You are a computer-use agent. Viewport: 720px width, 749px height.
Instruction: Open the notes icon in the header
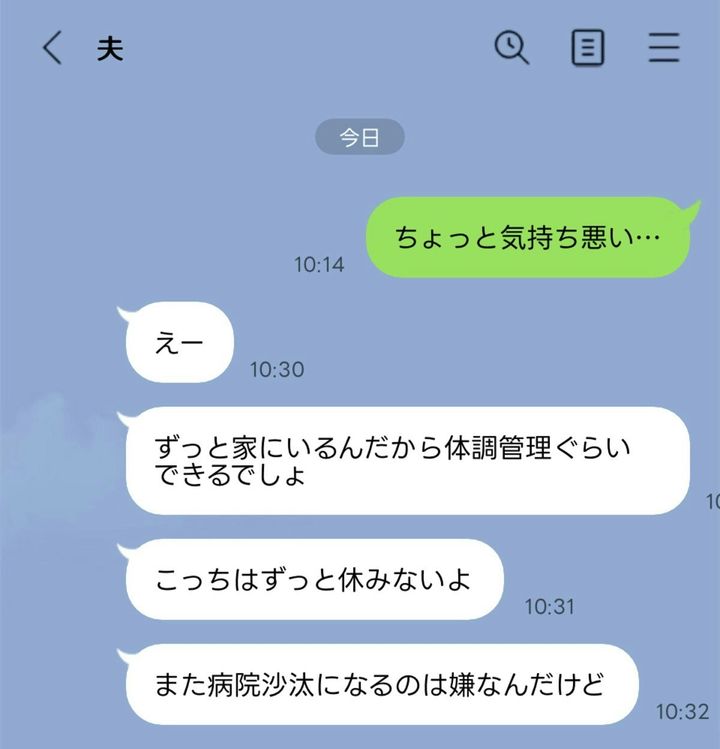[x=588, y=48]
